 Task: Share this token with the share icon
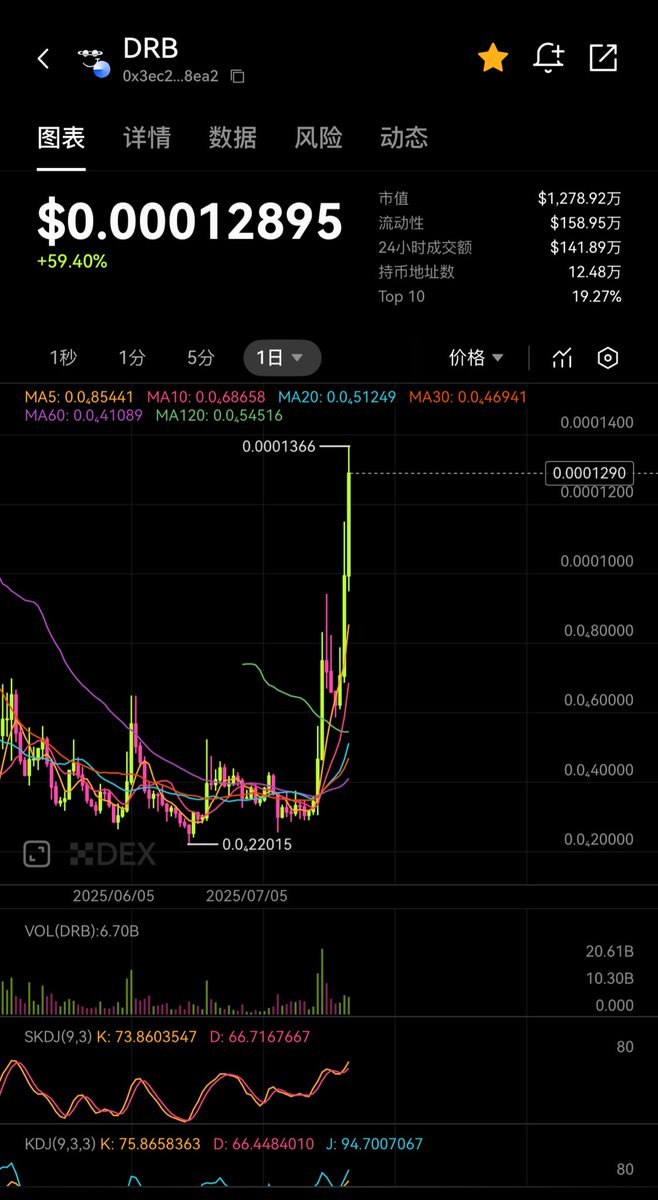pos(604,58)
